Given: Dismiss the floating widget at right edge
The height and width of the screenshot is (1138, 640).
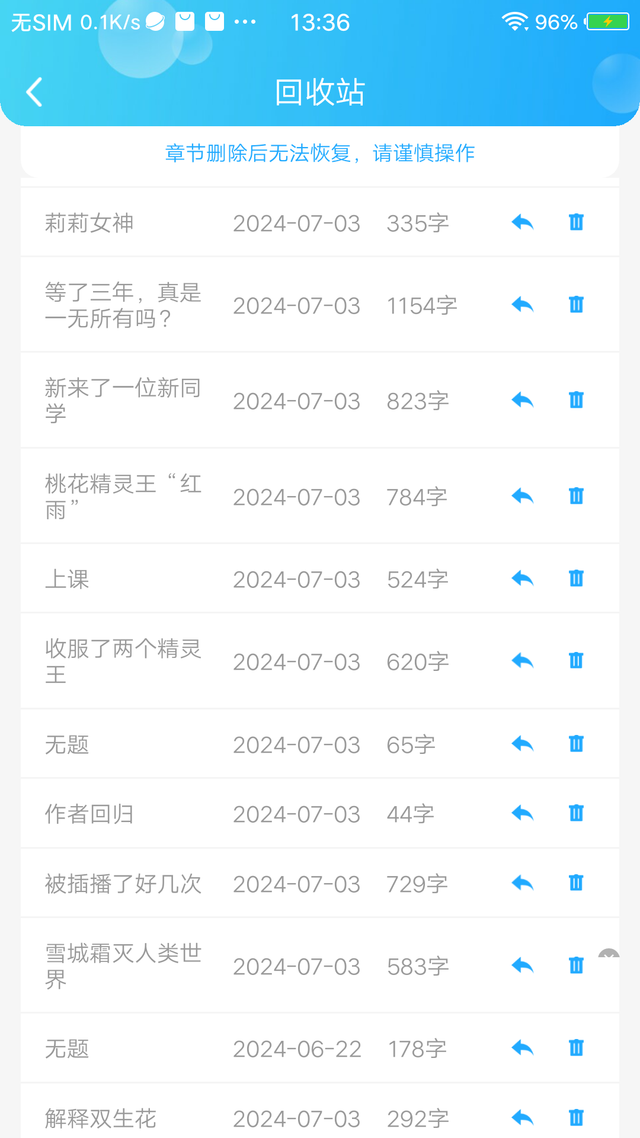Looking at the screenshot, I should coord(610,954).
